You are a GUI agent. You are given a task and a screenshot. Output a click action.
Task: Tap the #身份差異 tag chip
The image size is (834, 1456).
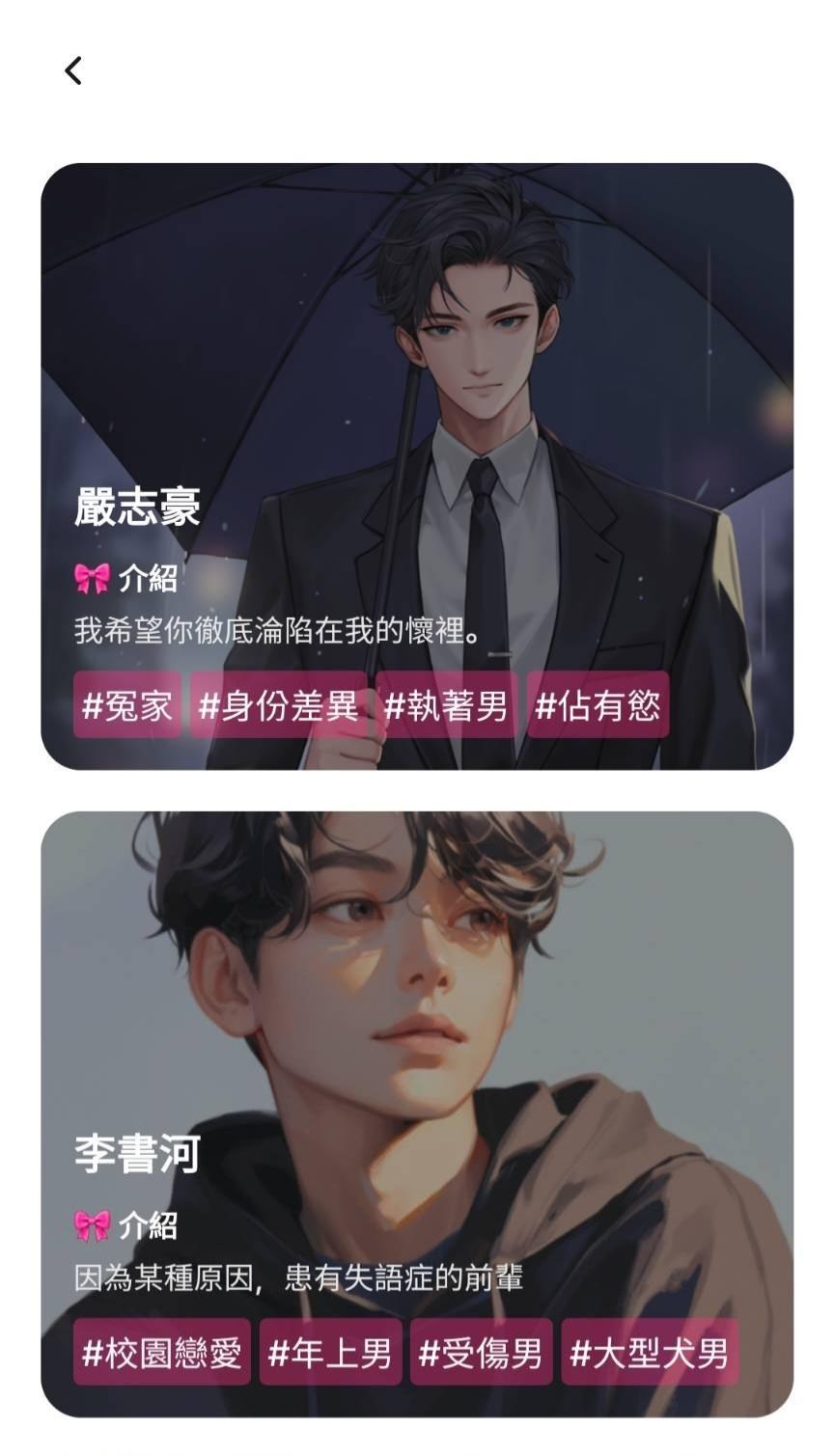tap(278, 705)
